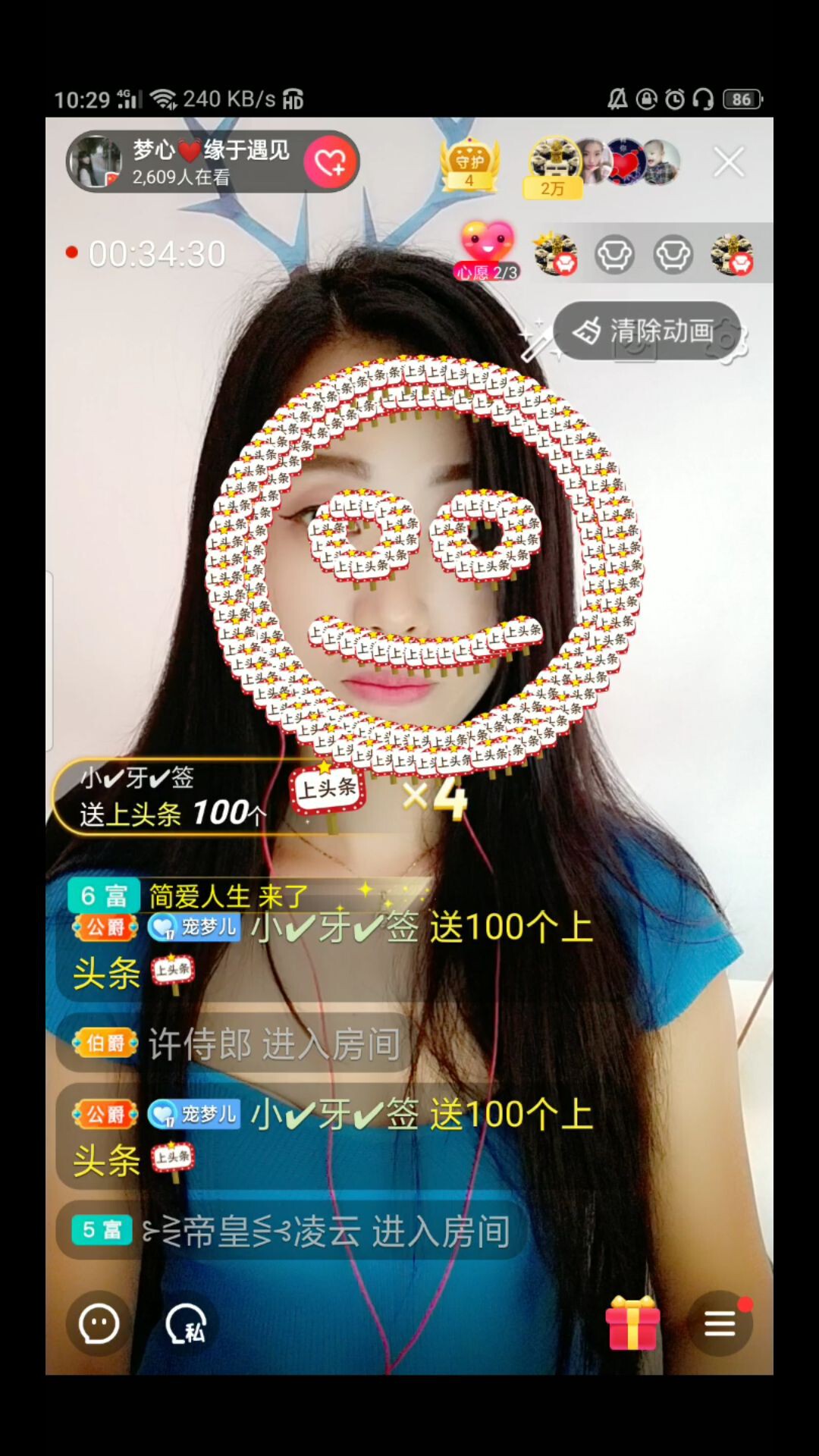Follow the streamer with the heart-plus button
This screenshot has height=1456, width=819.
coord(330,162)
